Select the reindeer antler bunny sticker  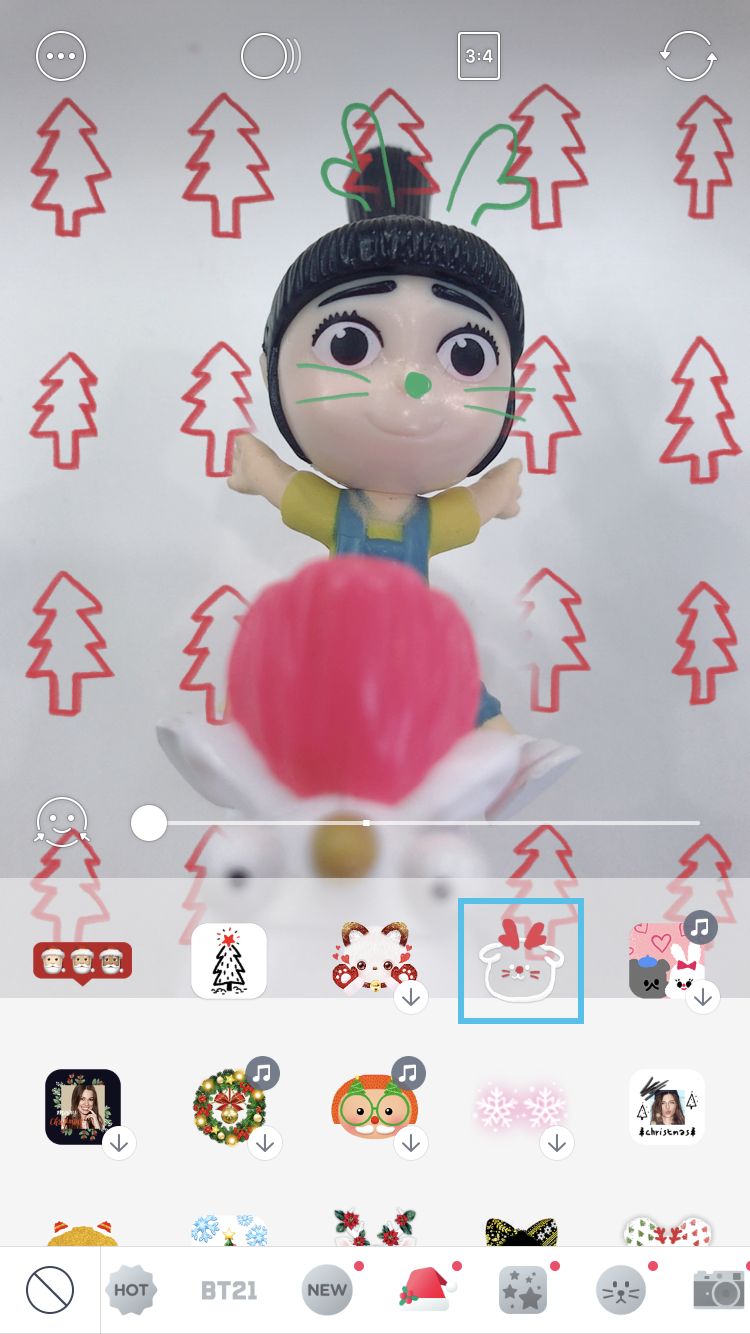click(521, 961)
